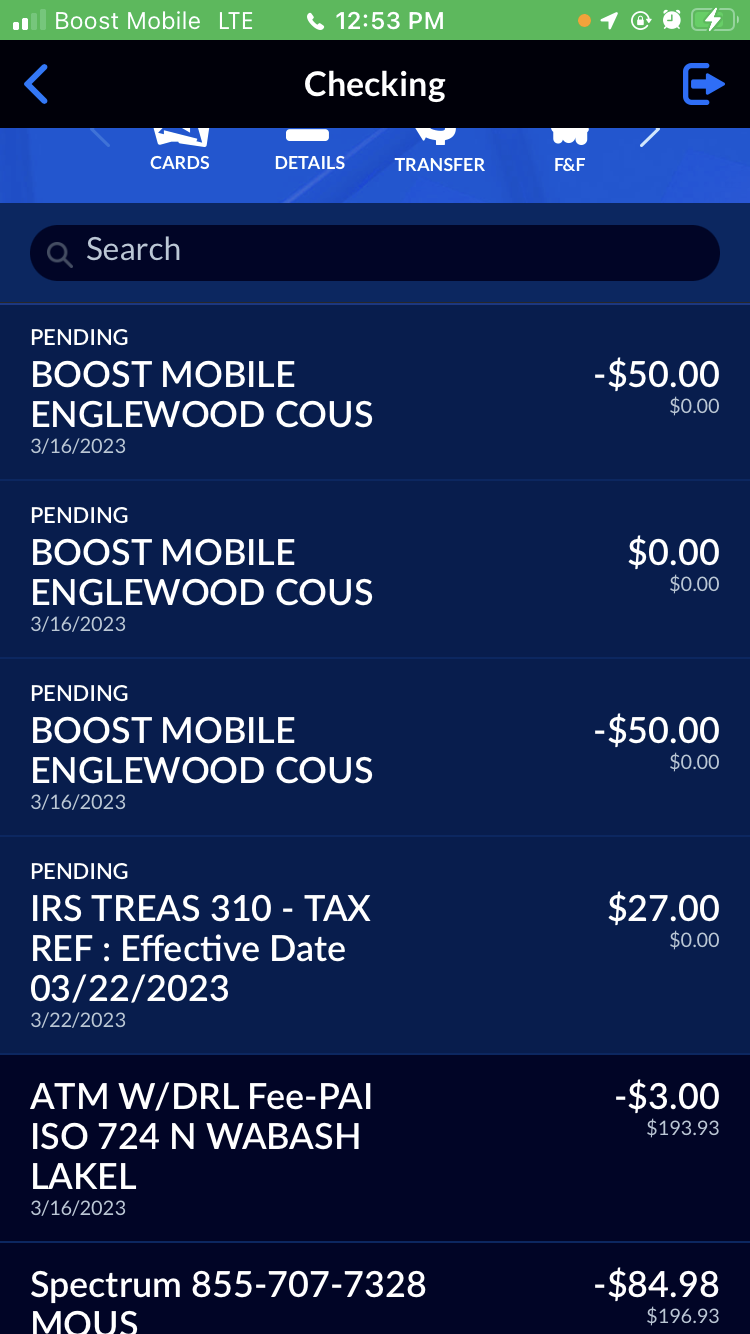Open the pending $0.00 Boost Mobile transaction
Screen dimensions: 750x1334
coord(375,569)
